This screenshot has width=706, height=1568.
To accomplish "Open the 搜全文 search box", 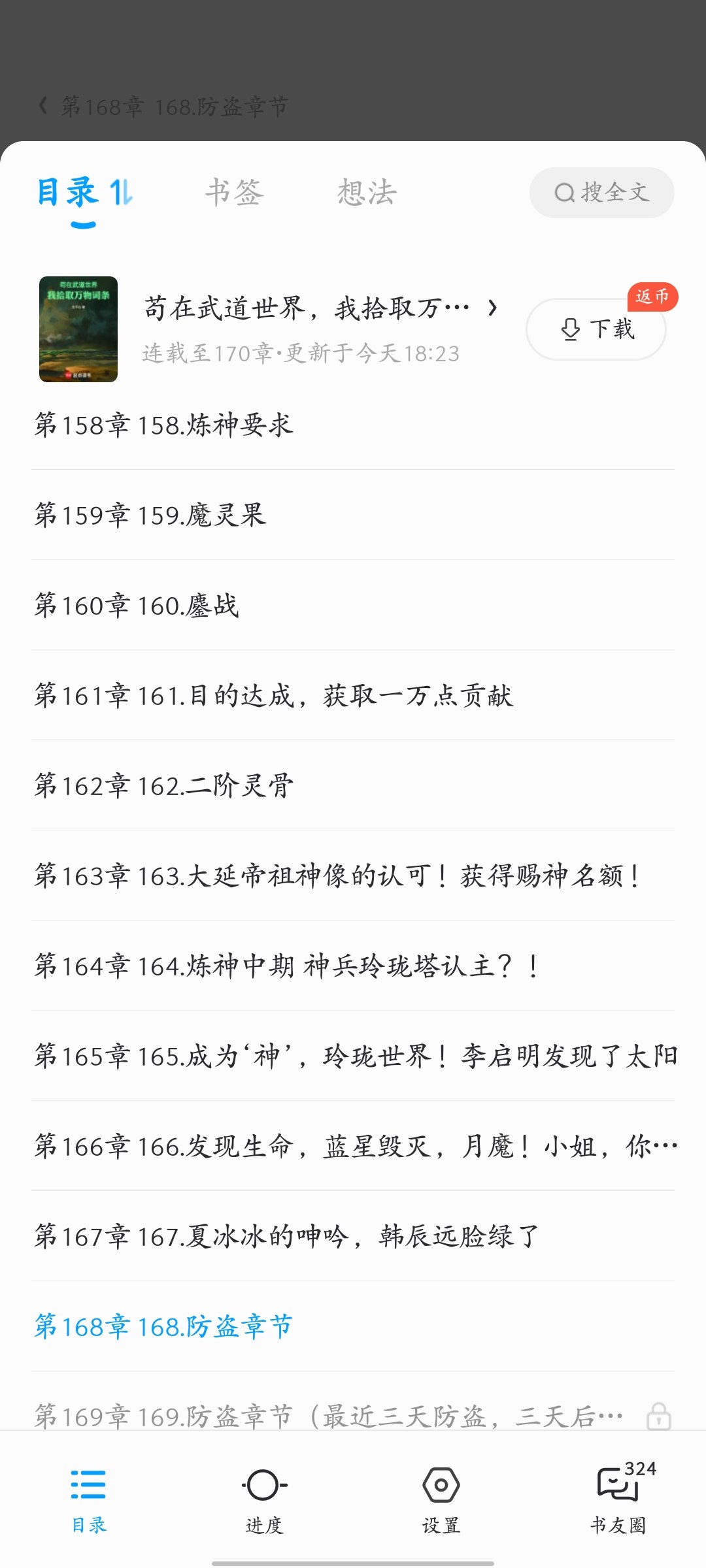I will point(601,193).
